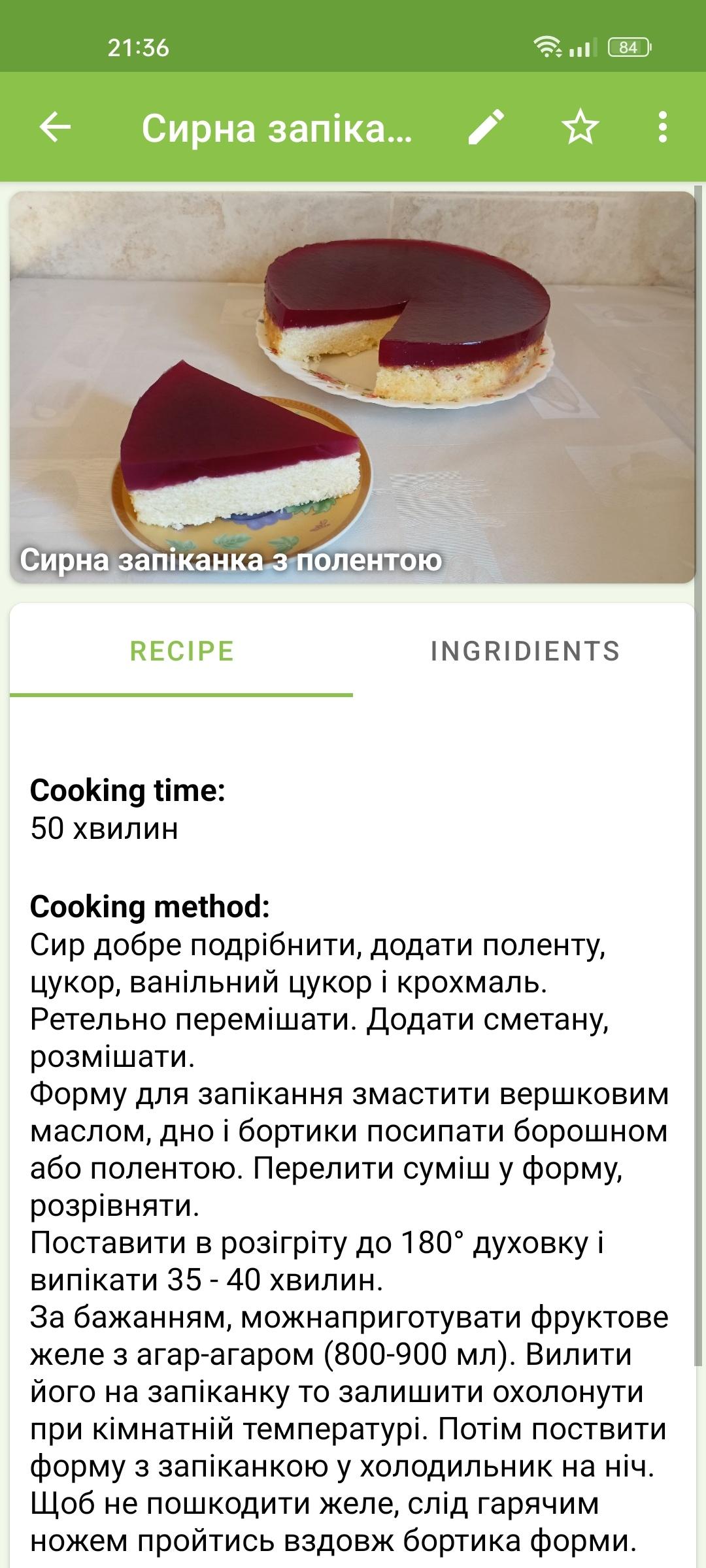Go back using the arrow icon
Viewport: 706px width, 1568px height.
coord(55,127)
